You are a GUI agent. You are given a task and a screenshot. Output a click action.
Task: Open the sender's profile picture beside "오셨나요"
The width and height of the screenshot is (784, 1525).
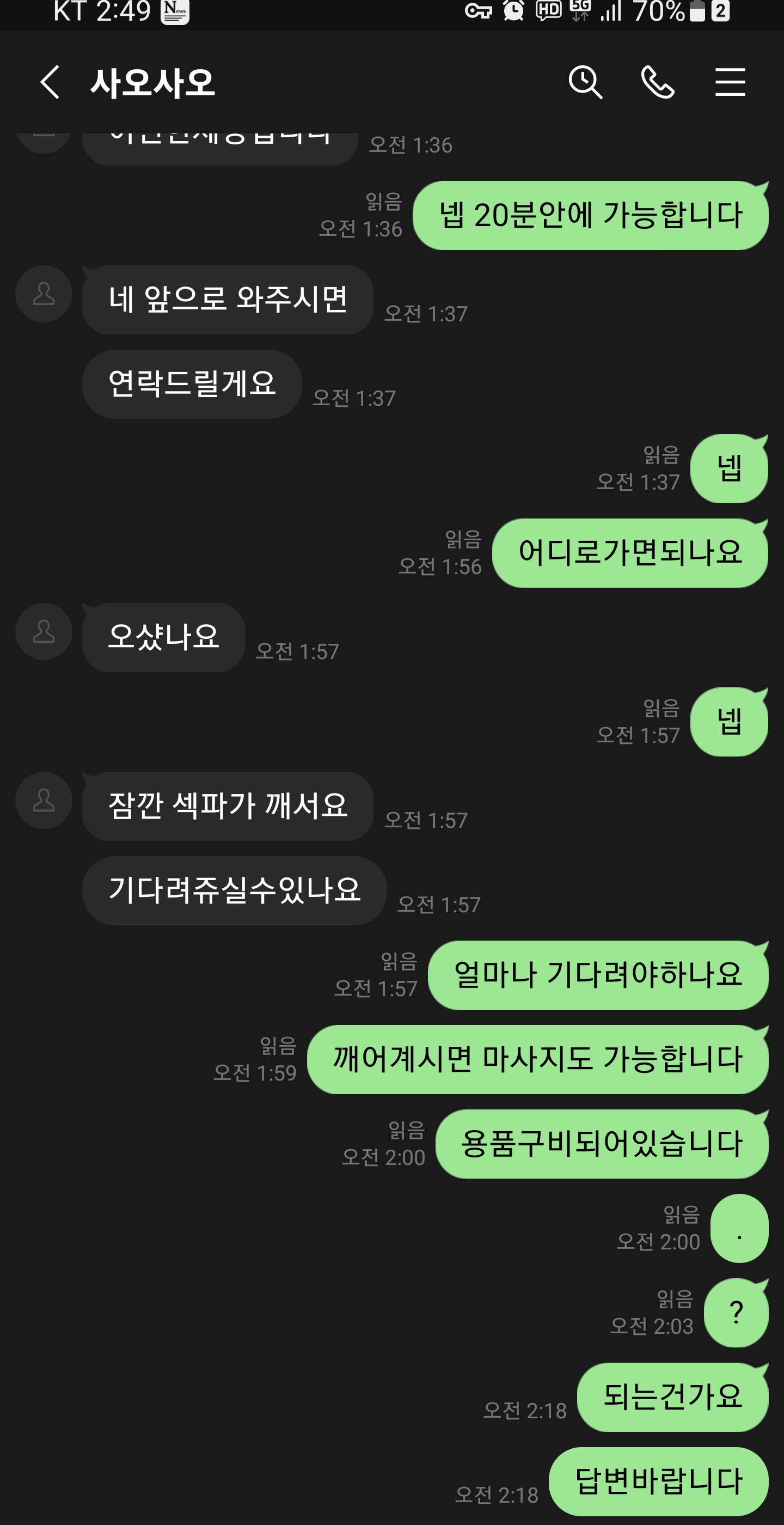pos(44,632)
